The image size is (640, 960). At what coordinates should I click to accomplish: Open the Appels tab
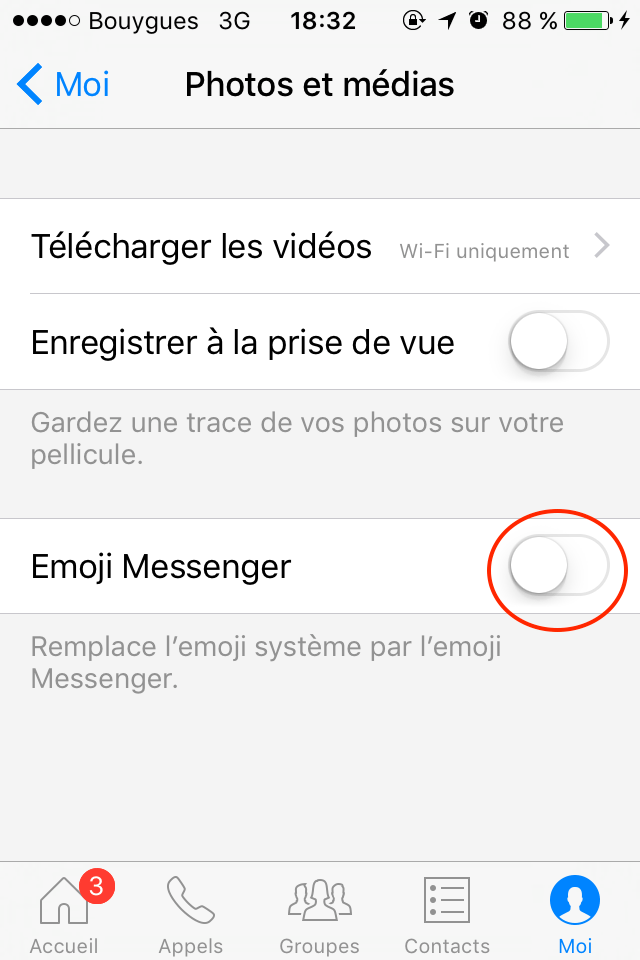pos(191,912)
